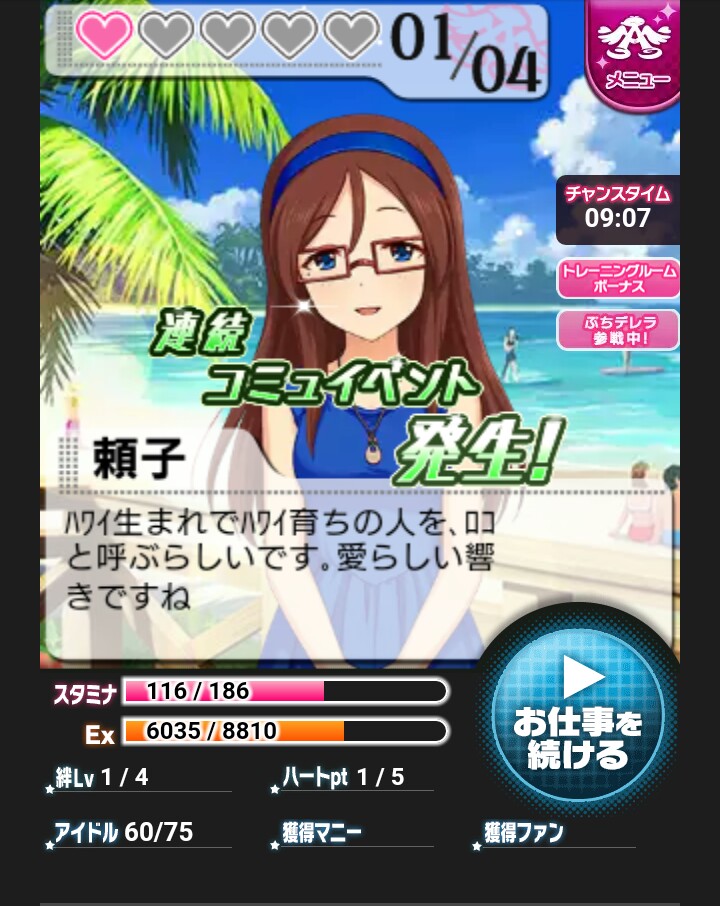This screenshot has width=720, height=906.
Task: Open the メニュー menu button
Action: point(633,53)
